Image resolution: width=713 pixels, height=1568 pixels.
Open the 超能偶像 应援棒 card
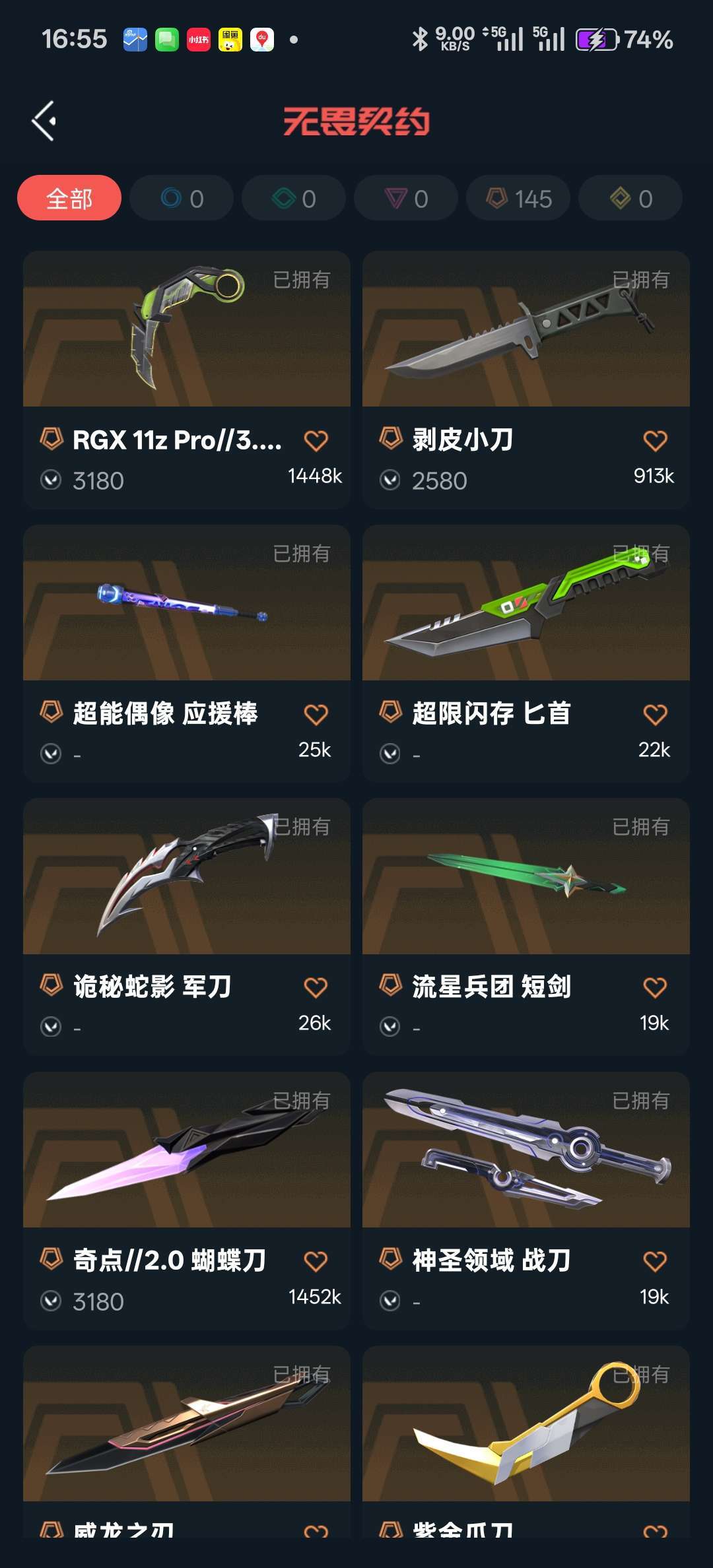pos(186,604)
